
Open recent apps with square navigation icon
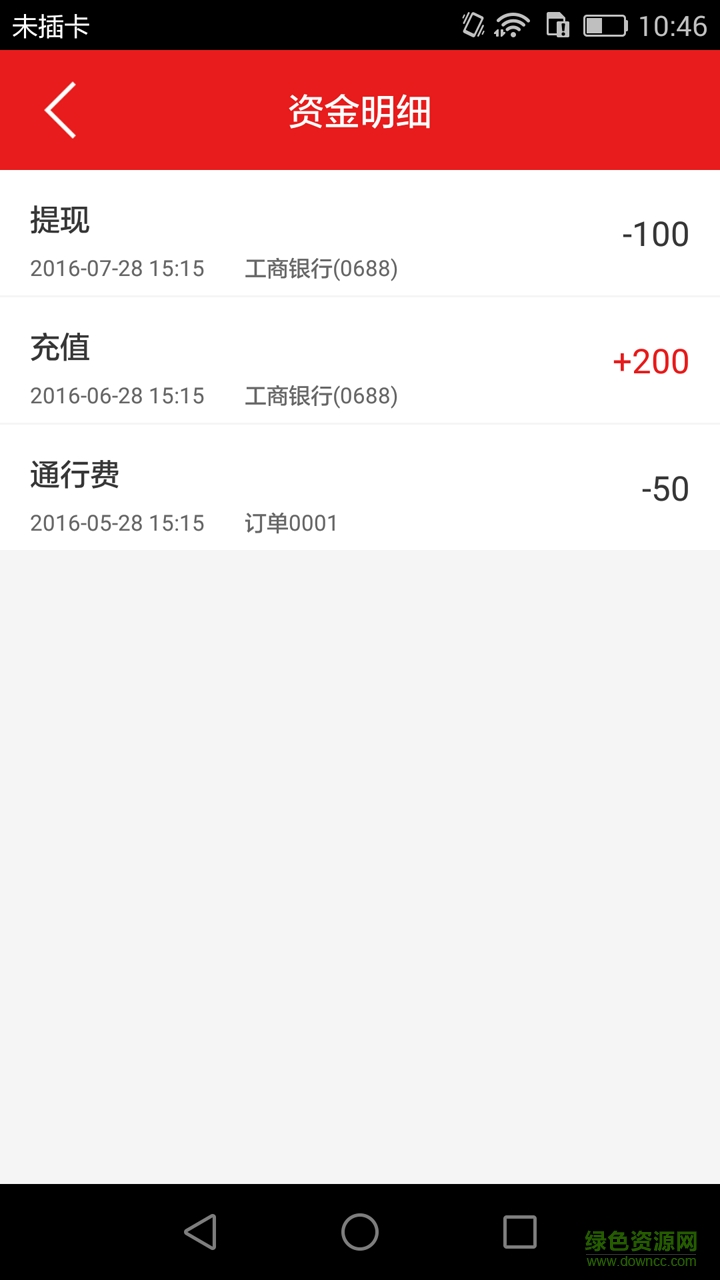[x=519, y=1232]
